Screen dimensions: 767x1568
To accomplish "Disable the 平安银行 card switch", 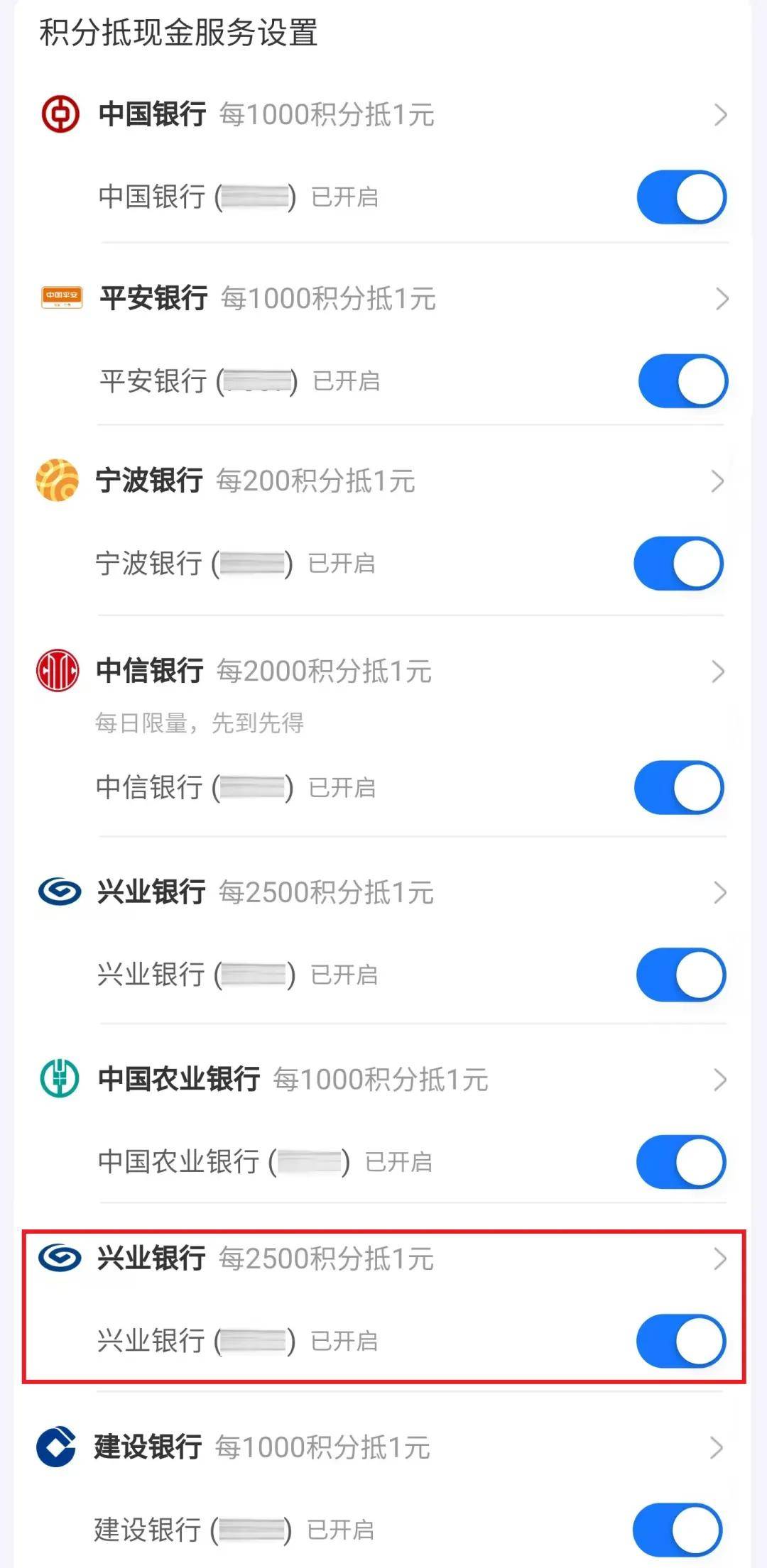I will 683,381.
